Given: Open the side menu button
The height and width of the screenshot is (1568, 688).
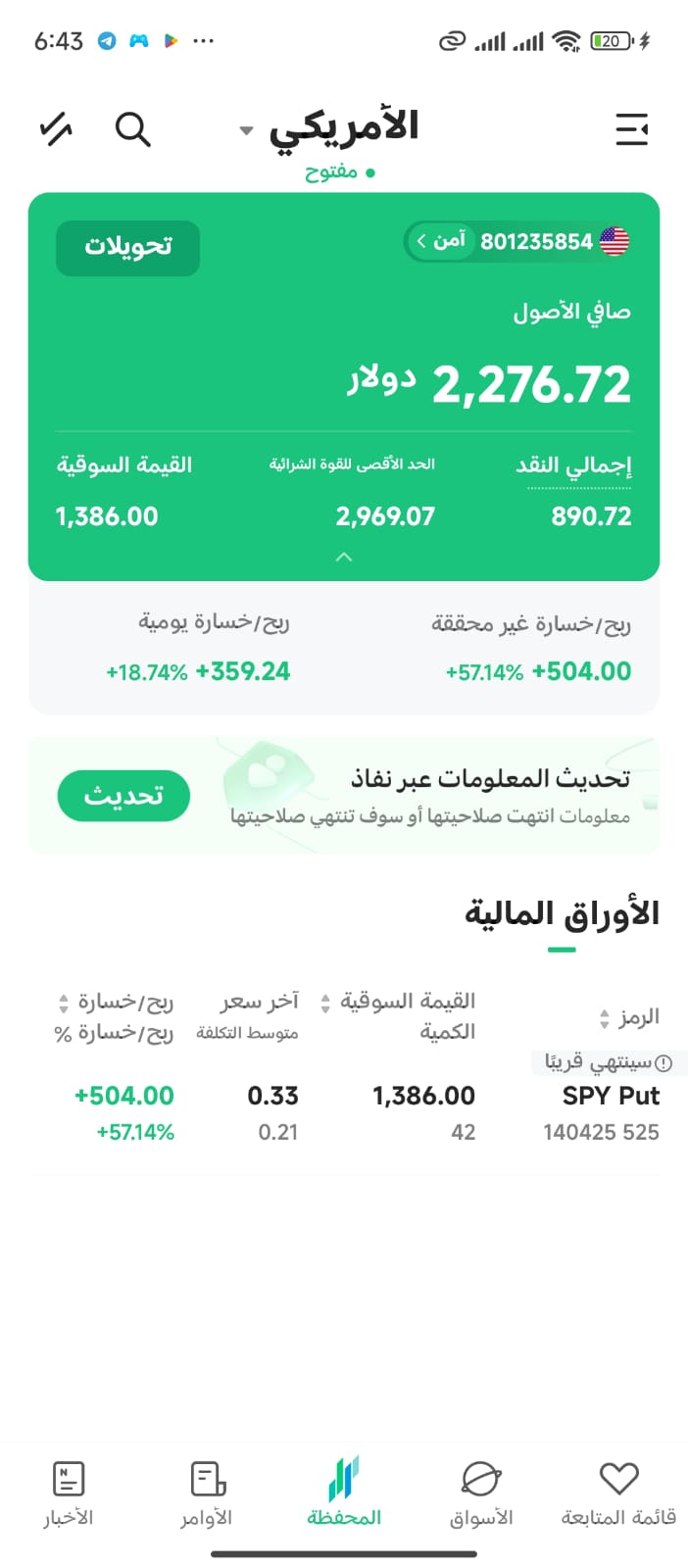Looking at the screenshot, I should coord(631,128).
